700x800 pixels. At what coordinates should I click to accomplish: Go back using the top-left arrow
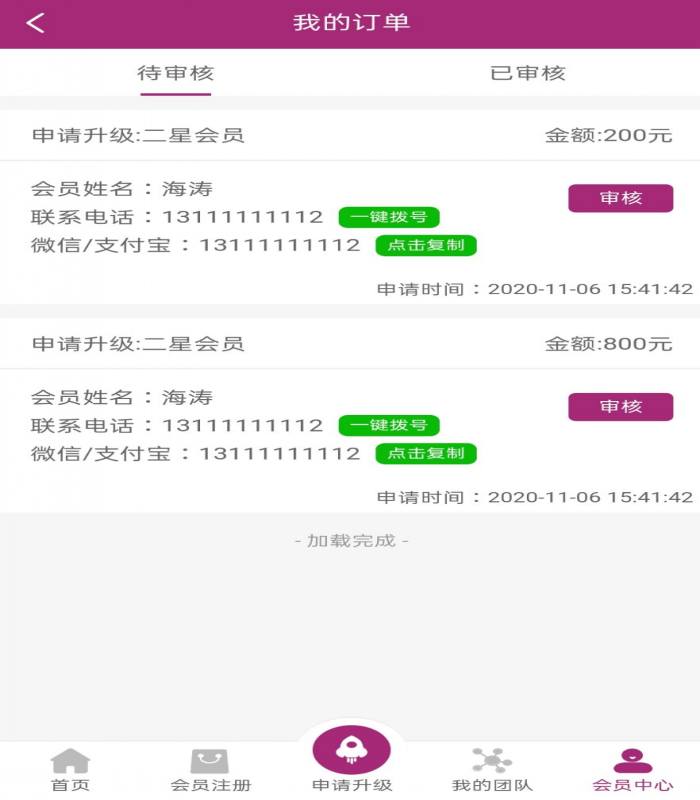tap(36, 23)
